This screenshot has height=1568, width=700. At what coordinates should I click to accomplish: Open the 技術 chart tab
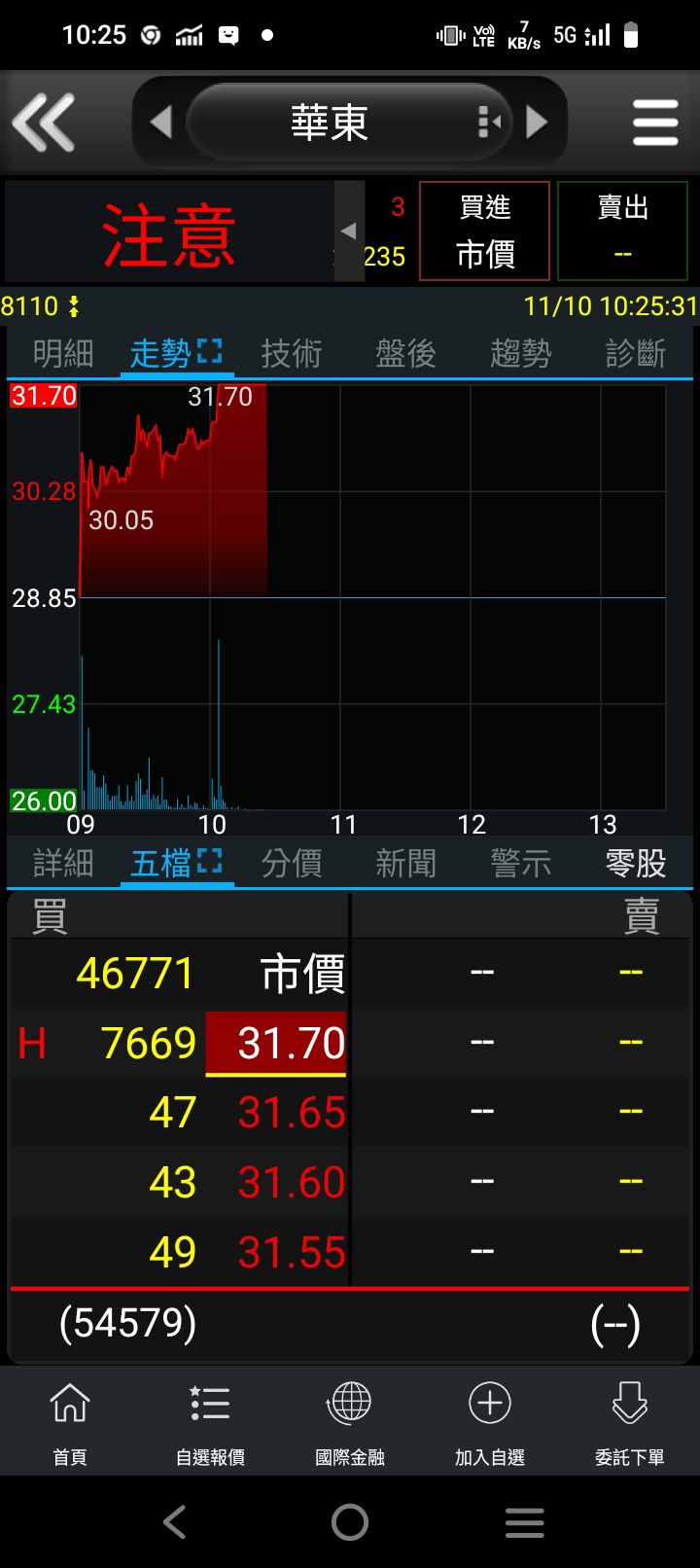(291, 354)
